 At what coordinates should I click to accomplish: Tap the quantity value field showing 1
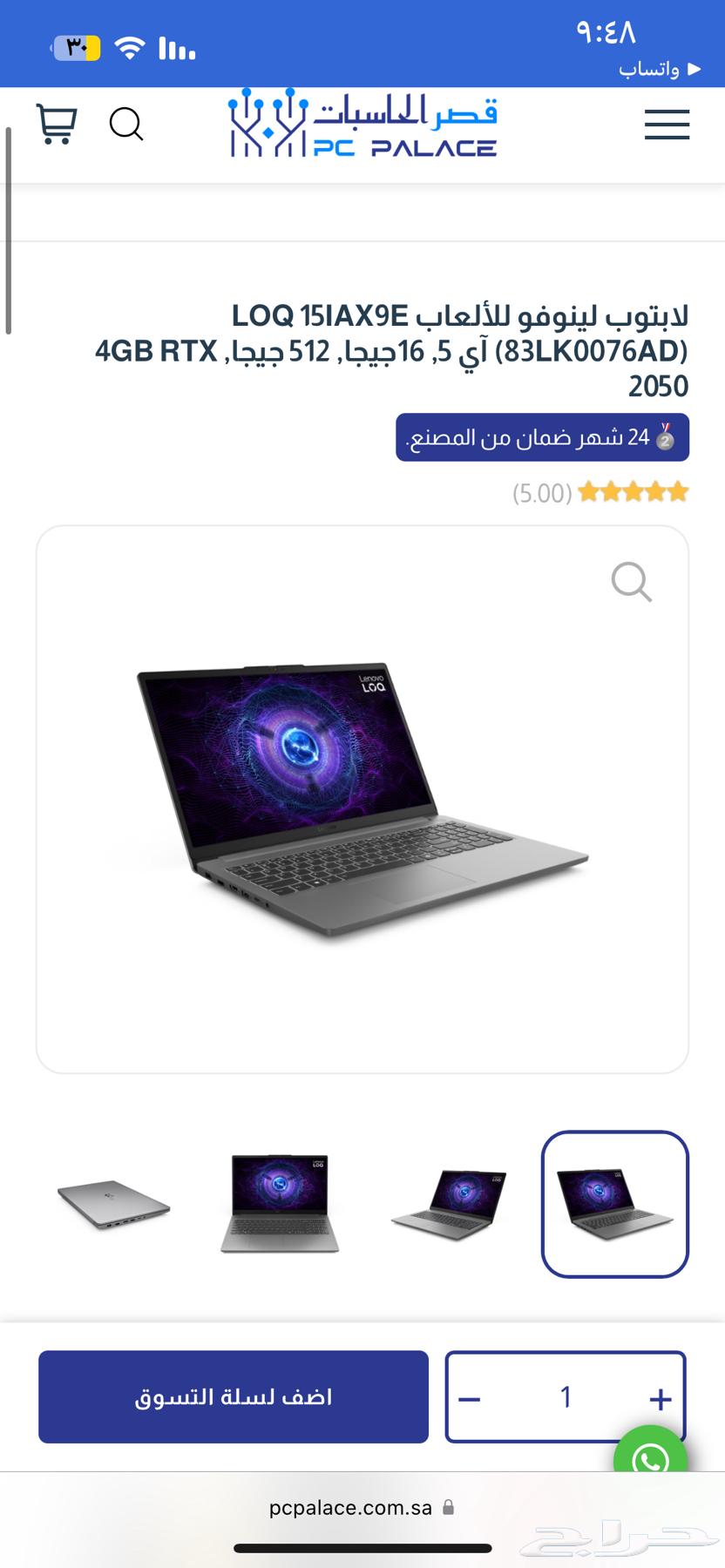[565, 1398]
